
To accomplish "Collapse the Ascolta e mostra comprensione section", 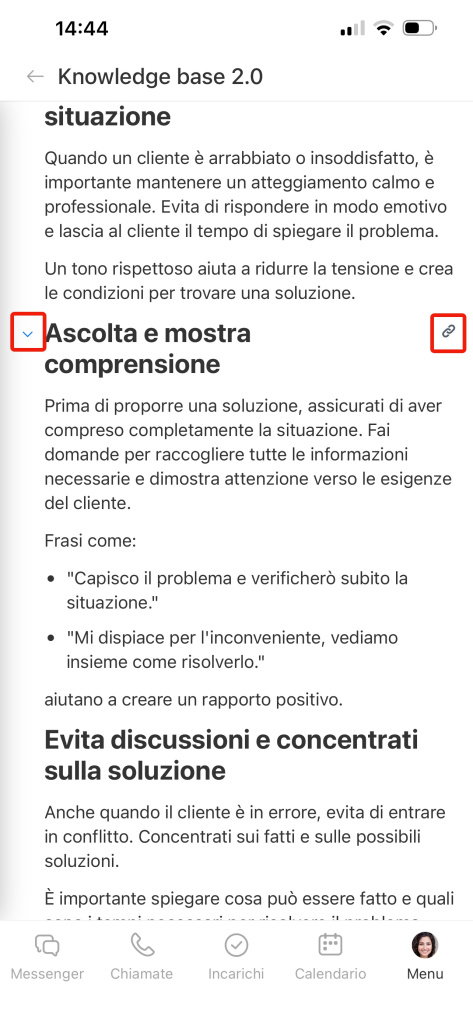I will click(27, 334).
